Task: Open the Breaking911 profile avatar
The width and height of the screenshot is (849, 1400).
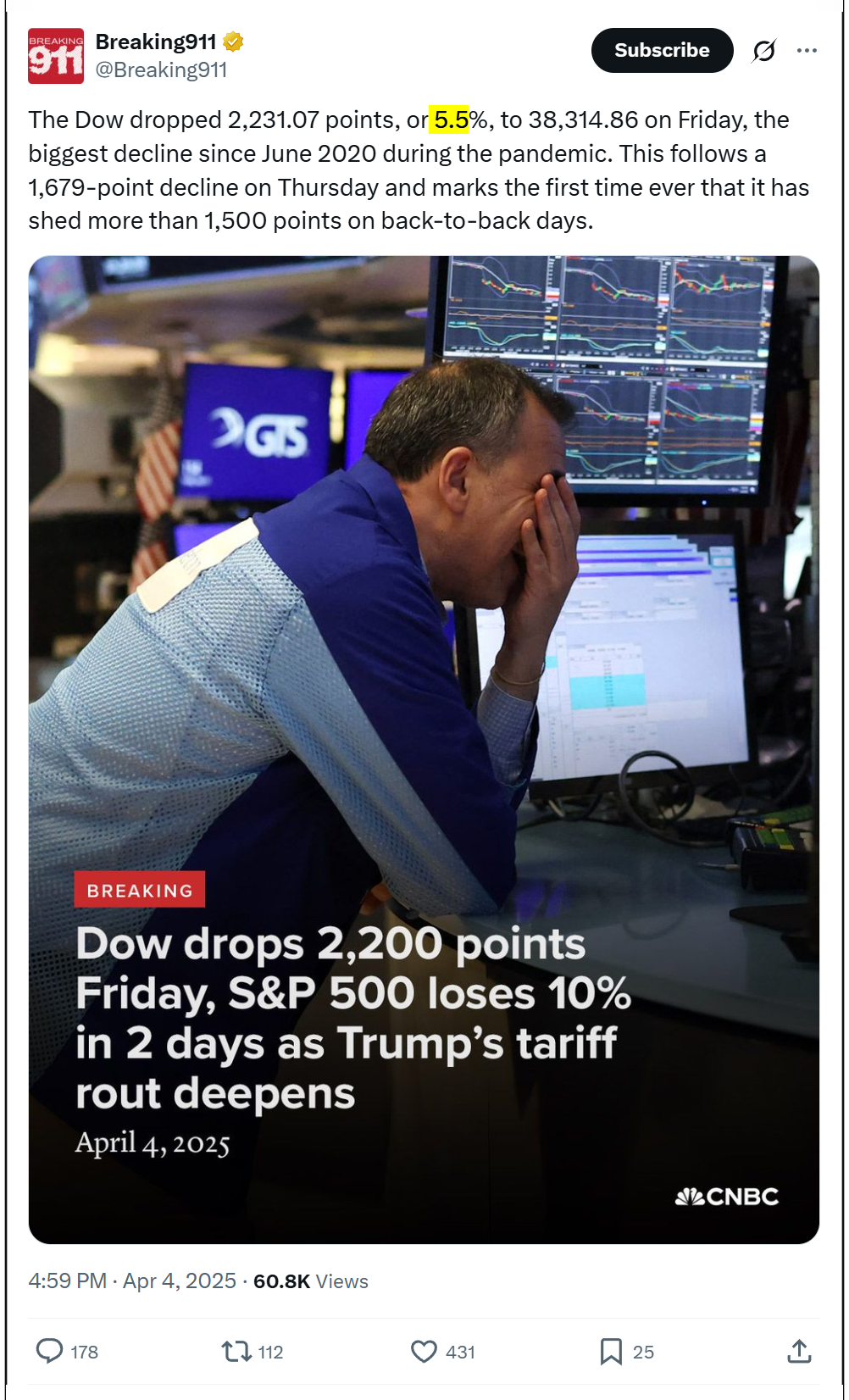Action: tap(56, 56)
